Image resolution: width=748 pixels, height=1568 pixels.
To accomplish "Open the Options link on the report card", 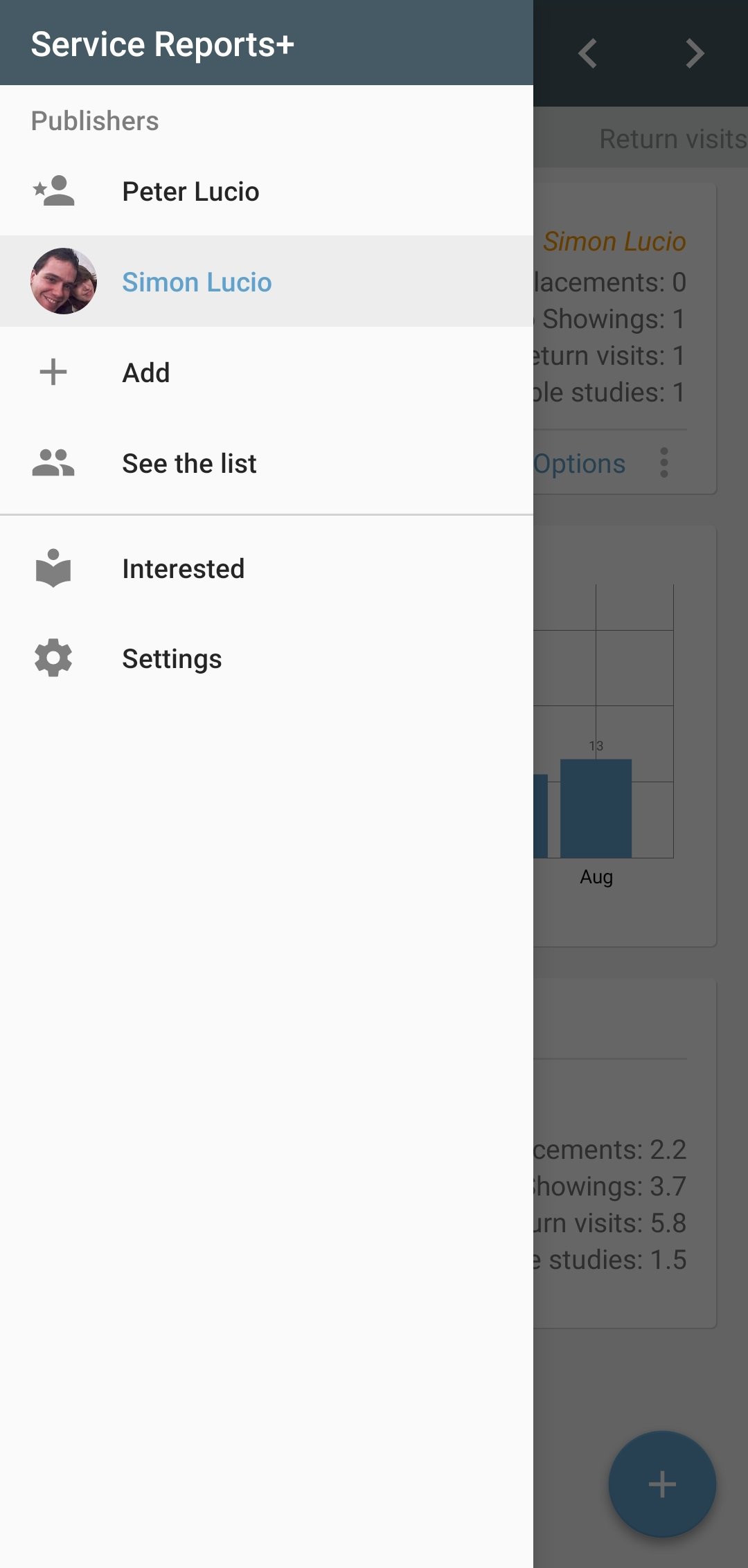I will point(580,464).
